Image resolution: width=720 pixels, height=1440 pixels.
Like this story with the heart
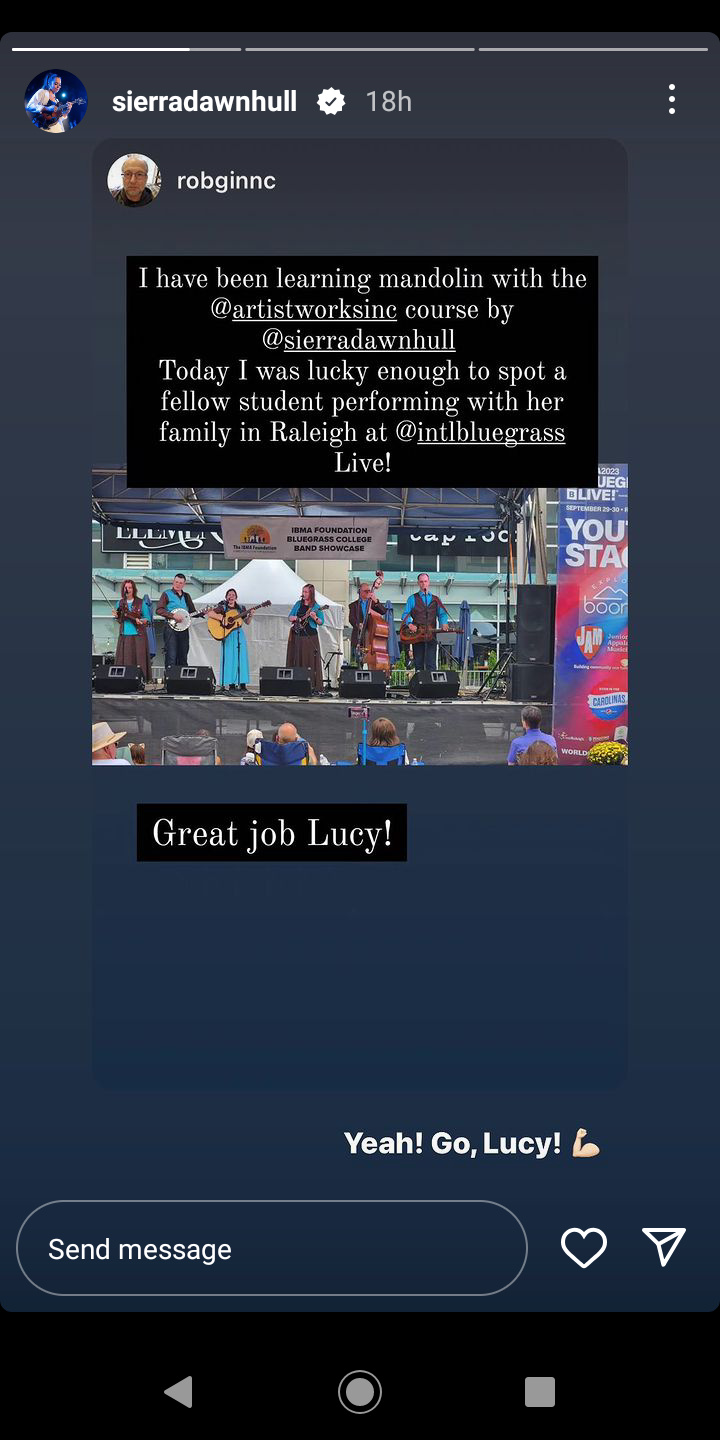click(584, 1248)
